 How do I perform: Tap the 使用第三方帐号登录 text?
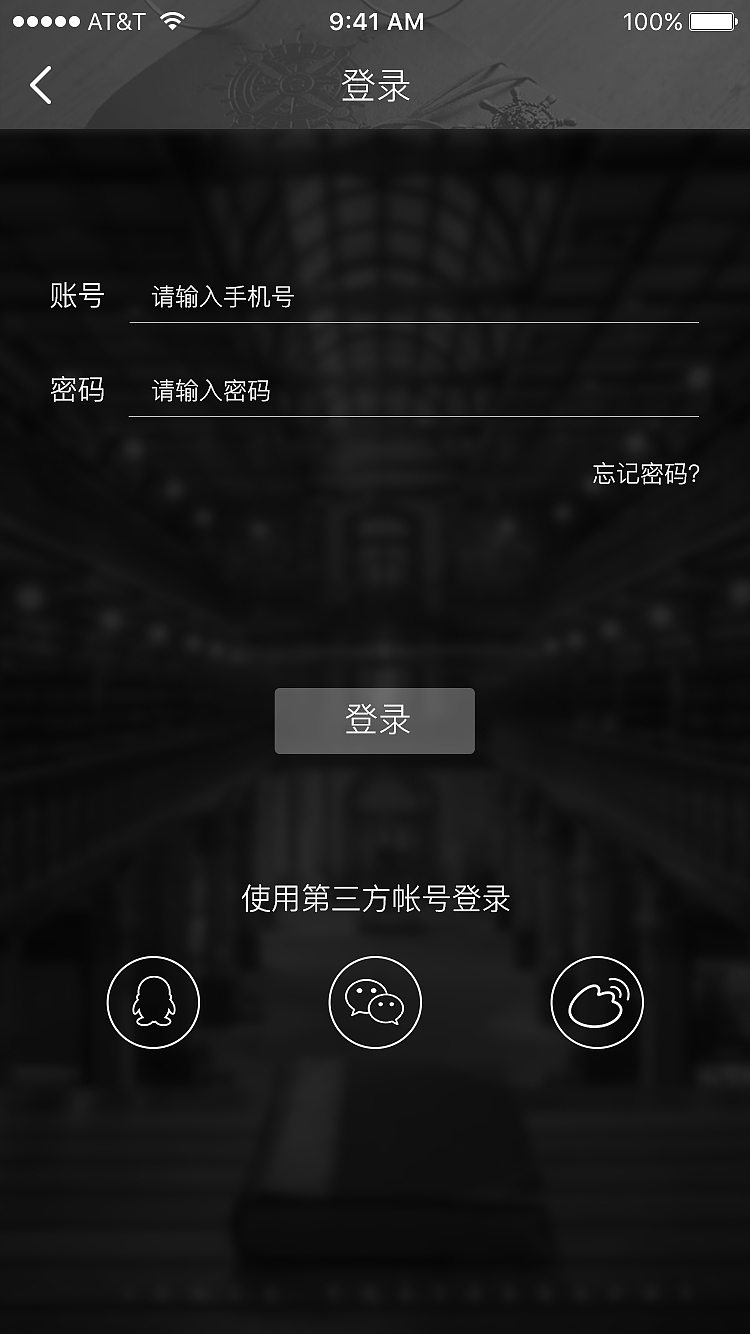click(374, 898)
